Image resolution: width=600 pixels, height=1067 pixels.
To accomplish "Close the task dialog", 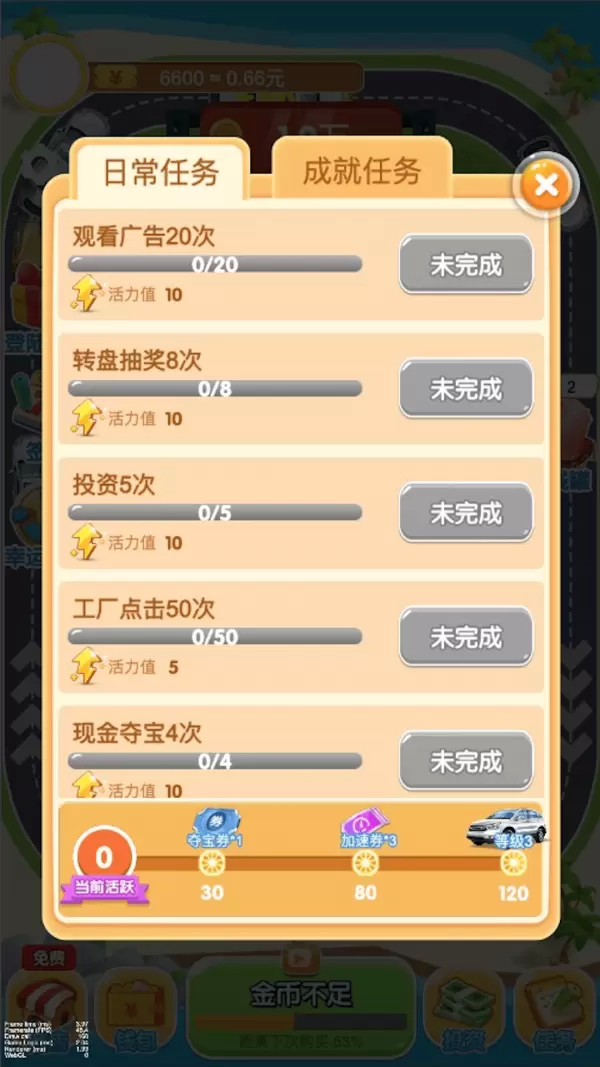I will point(545,184).
